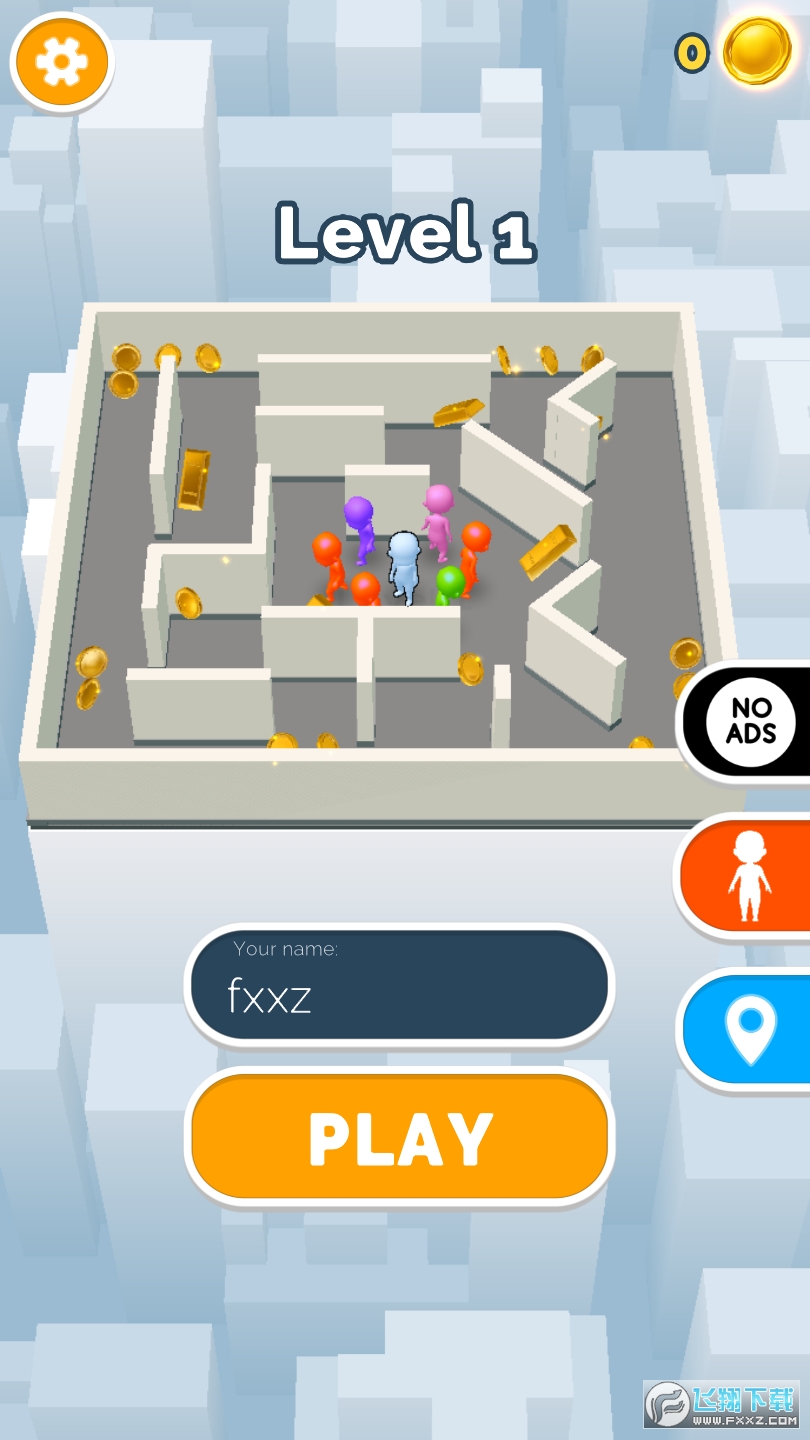Edit the Your name text field
This screenshot has width=810, height=1440.
pyautogui.click(x=399, y=986)
